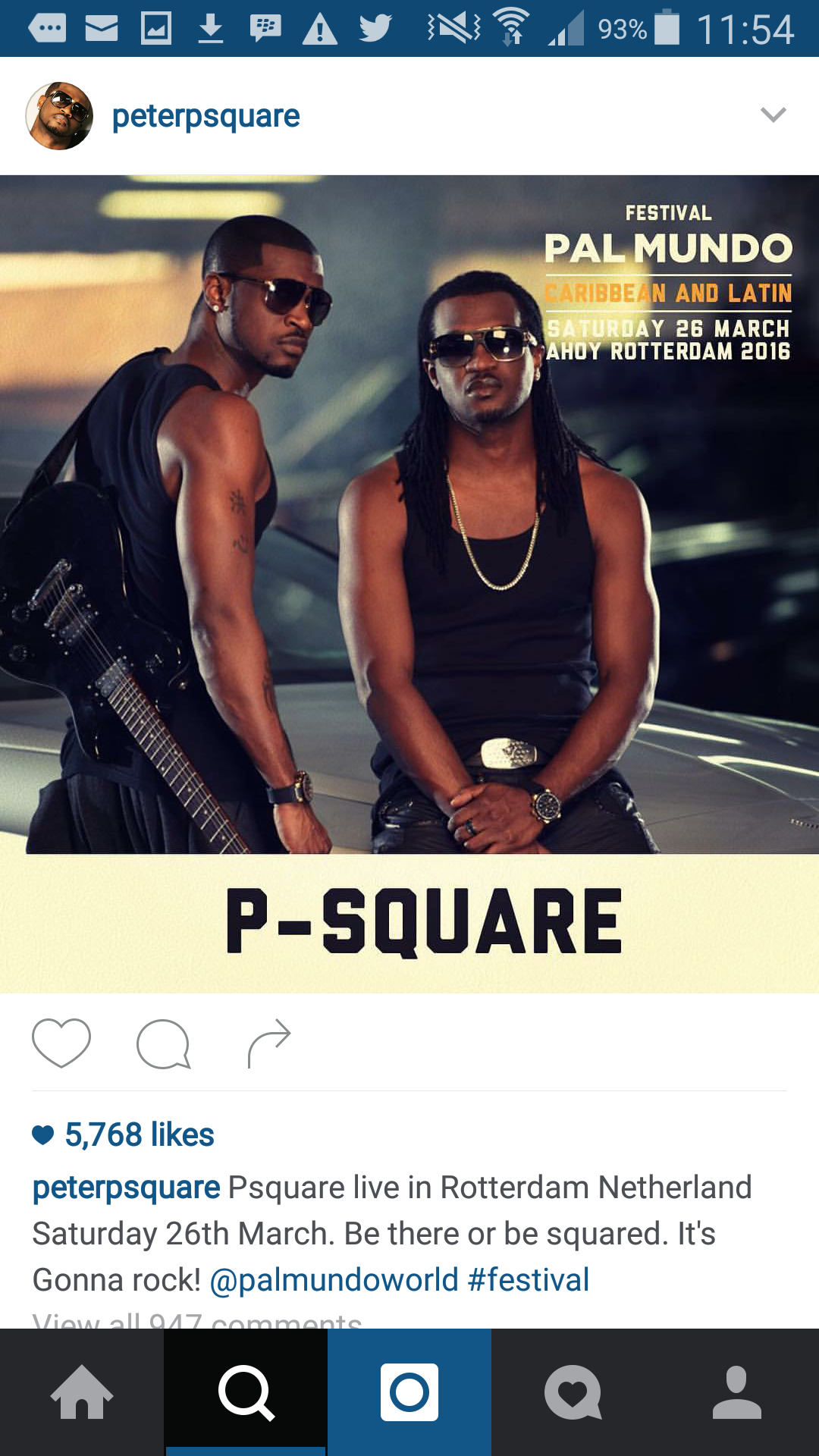Like the P-Square post

tap(61, 1043)
